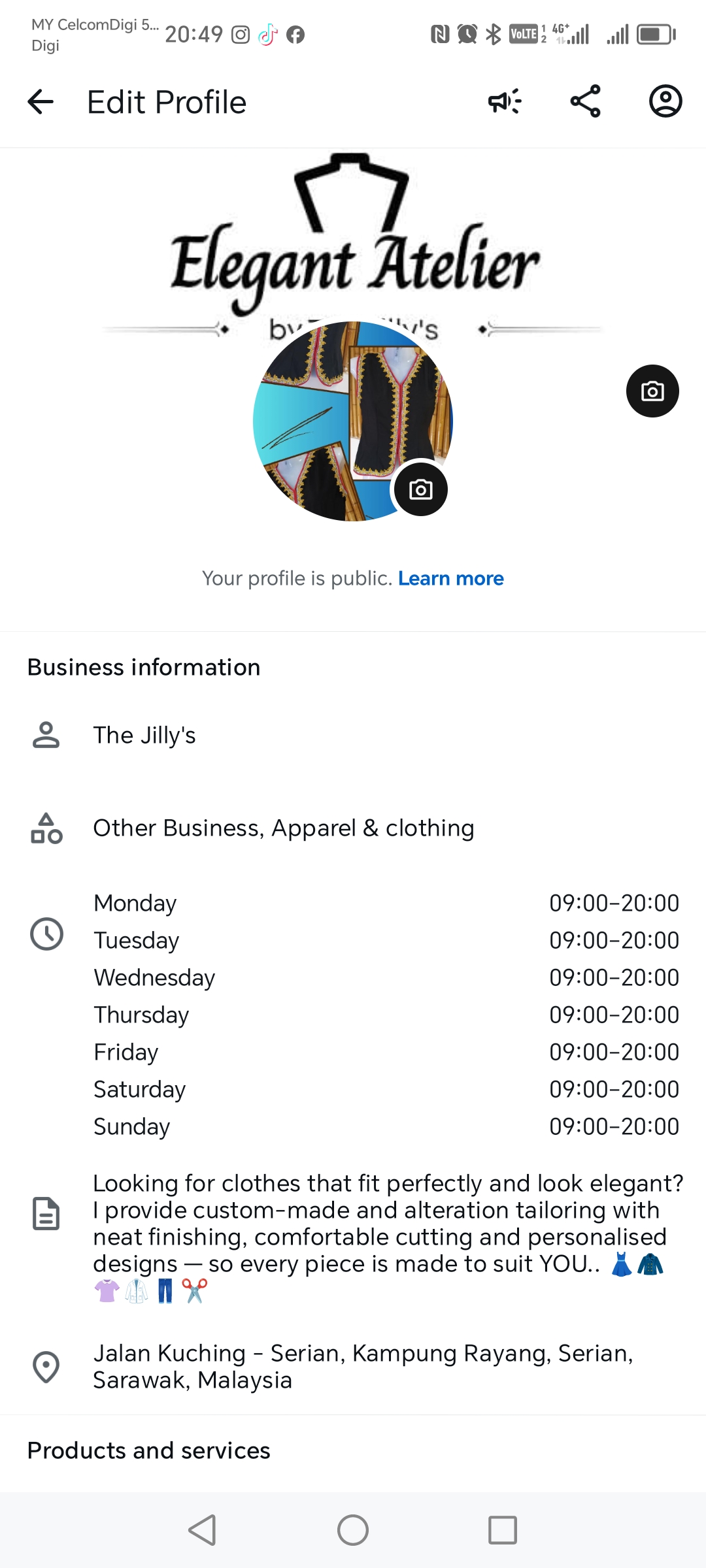Edit the business name The Jilly's
The height and width of the screenshot is (1568, 706).
click(144, 735)
